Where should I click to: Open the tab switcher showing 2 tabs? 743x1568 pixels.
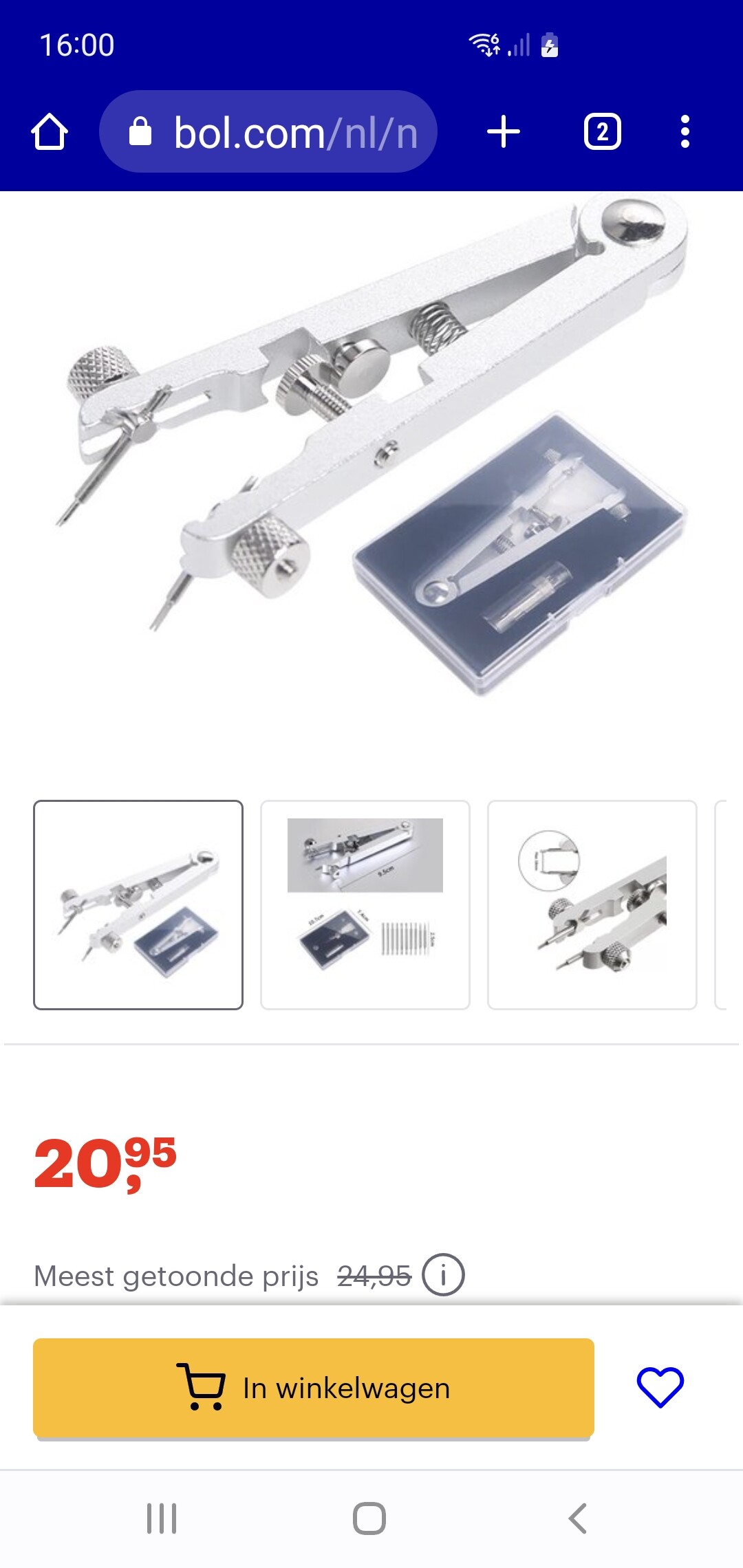(x=603, y=131)
